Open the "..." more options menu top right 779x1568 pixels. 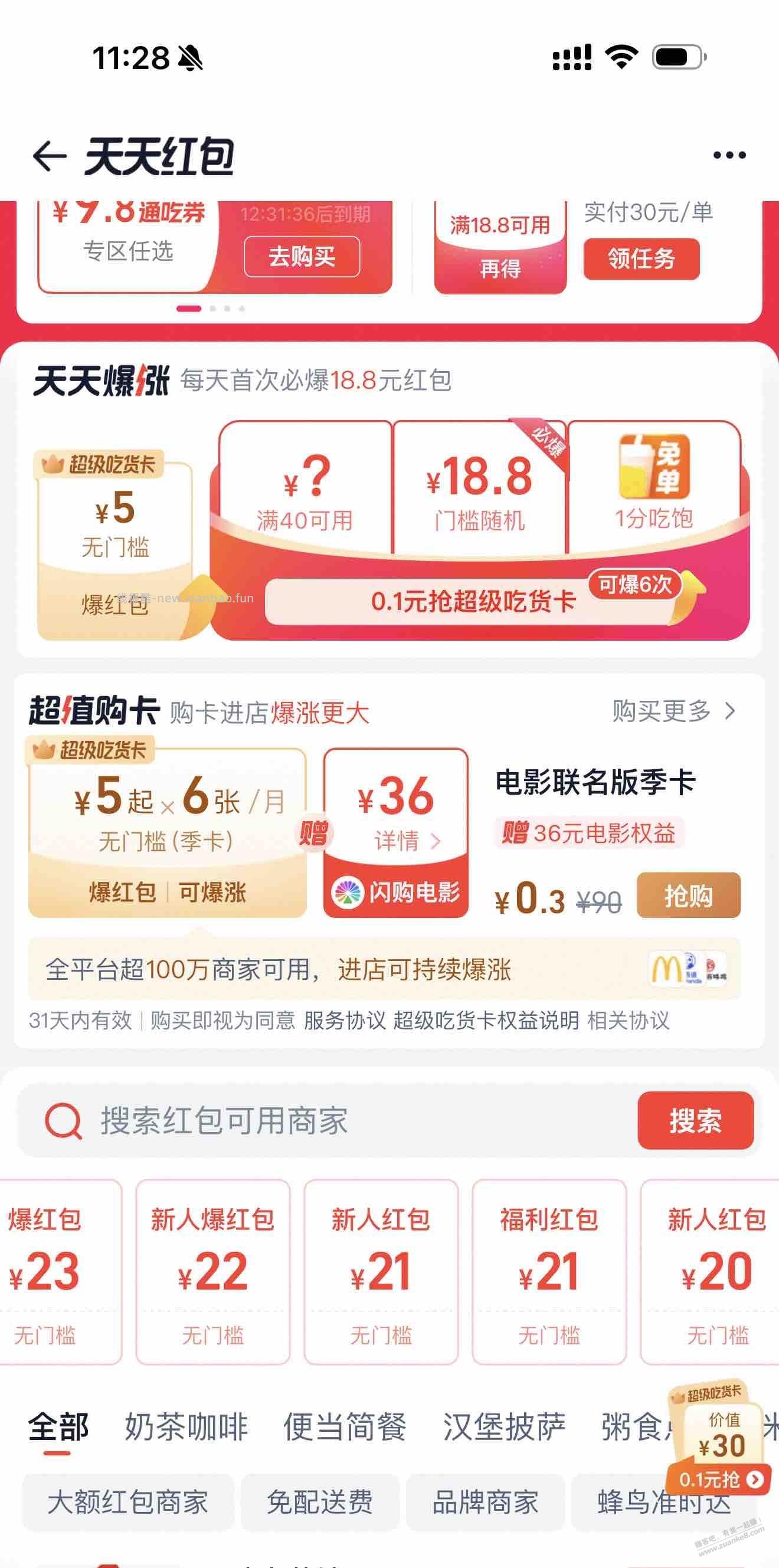pyautogui.click(x=728, y=155)
